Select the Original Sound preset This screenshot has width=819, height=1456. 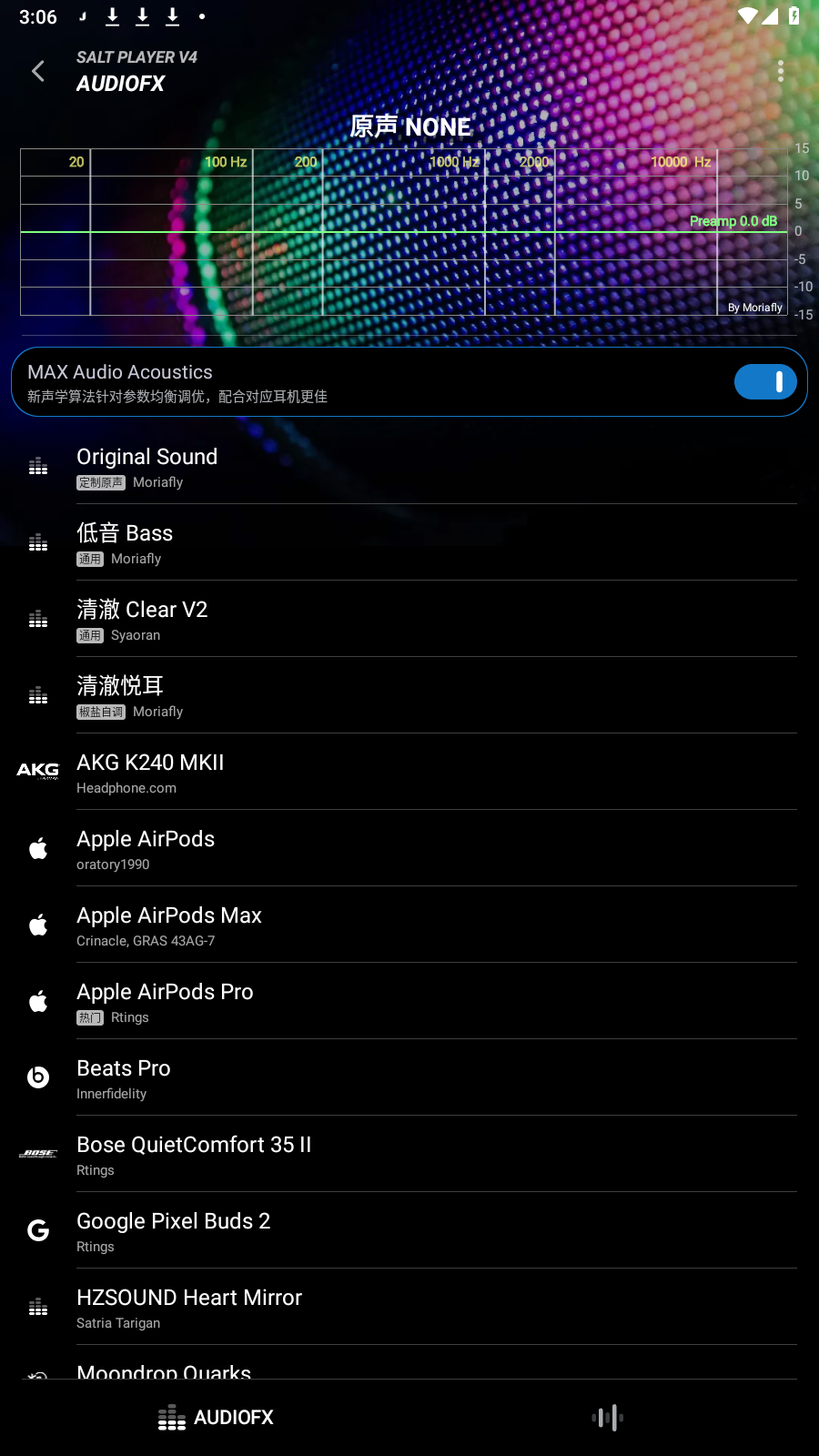point(409,467)
